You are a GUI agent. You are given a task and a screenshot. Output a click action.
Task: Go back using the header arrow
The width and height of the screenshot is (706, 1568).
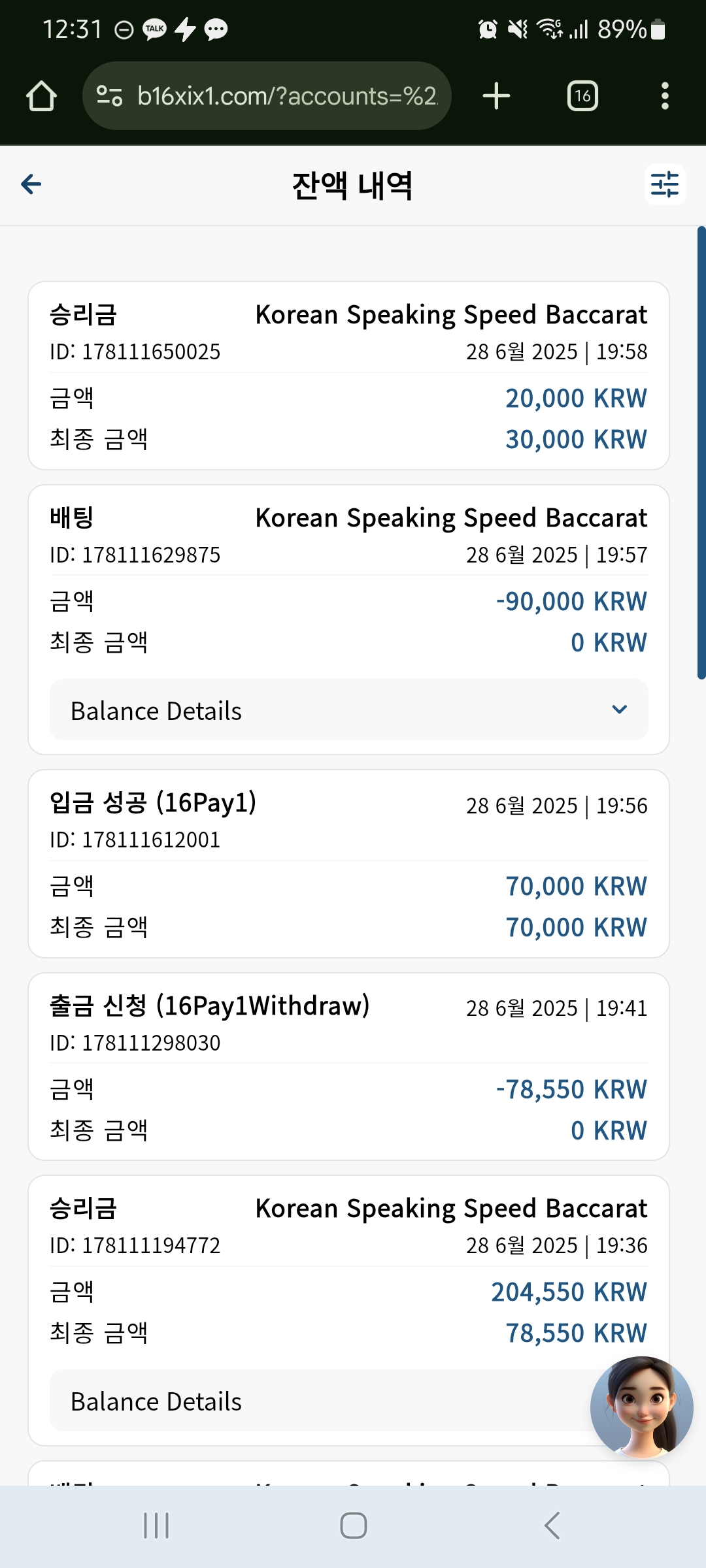(x=31, y=185)
